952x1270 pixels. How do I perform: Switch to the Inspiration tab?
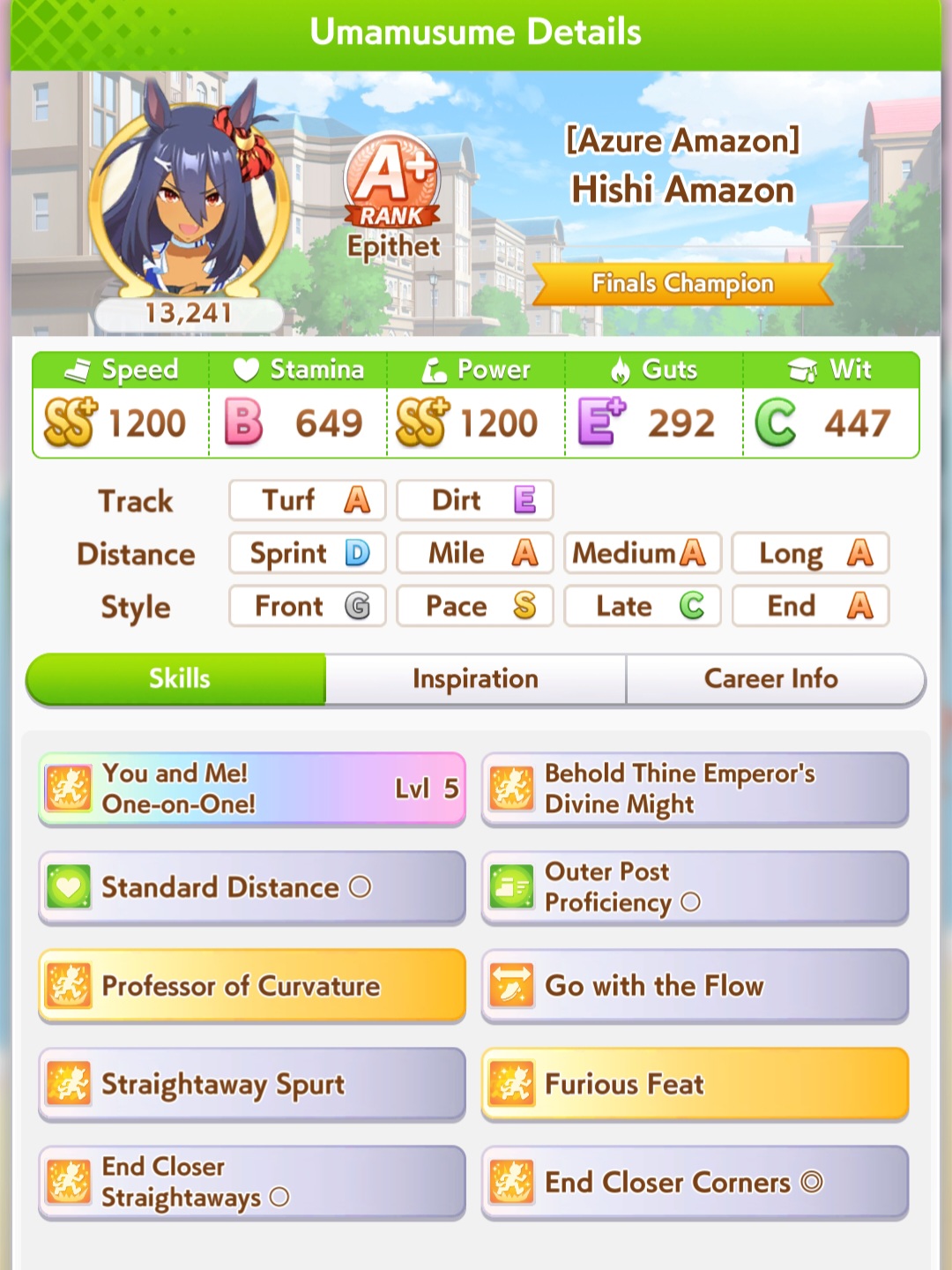pyautogui.click(x=475, y=679)
